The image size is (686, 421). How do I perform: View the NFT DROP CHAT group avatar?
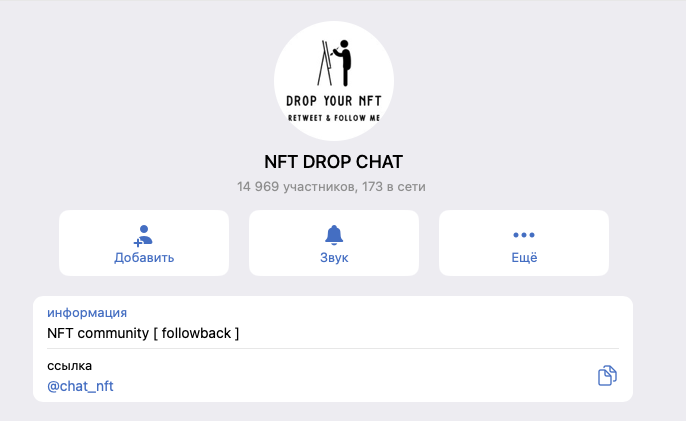click(x=334, y=81)
